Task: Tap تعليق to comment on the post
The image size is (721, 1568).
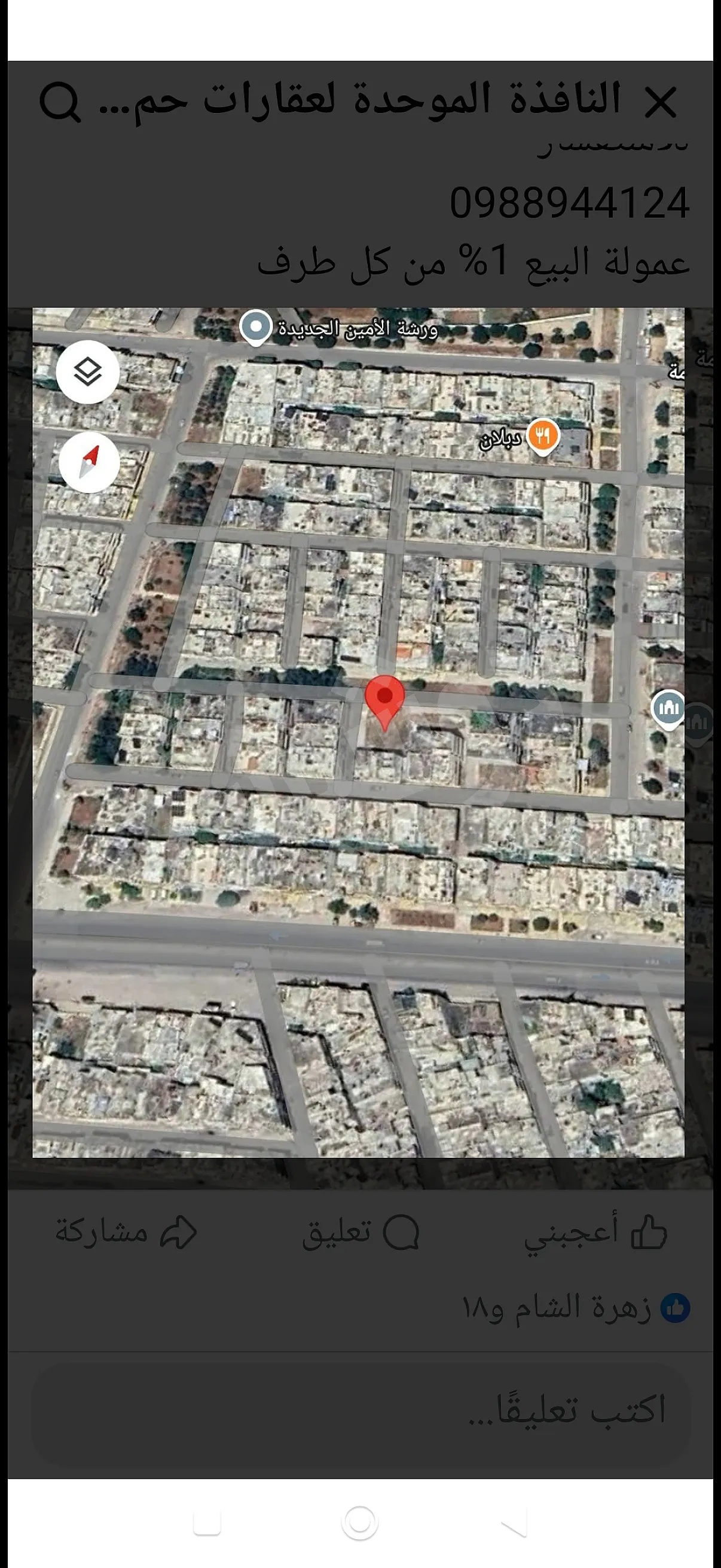Action: (x=360, y=1233)
